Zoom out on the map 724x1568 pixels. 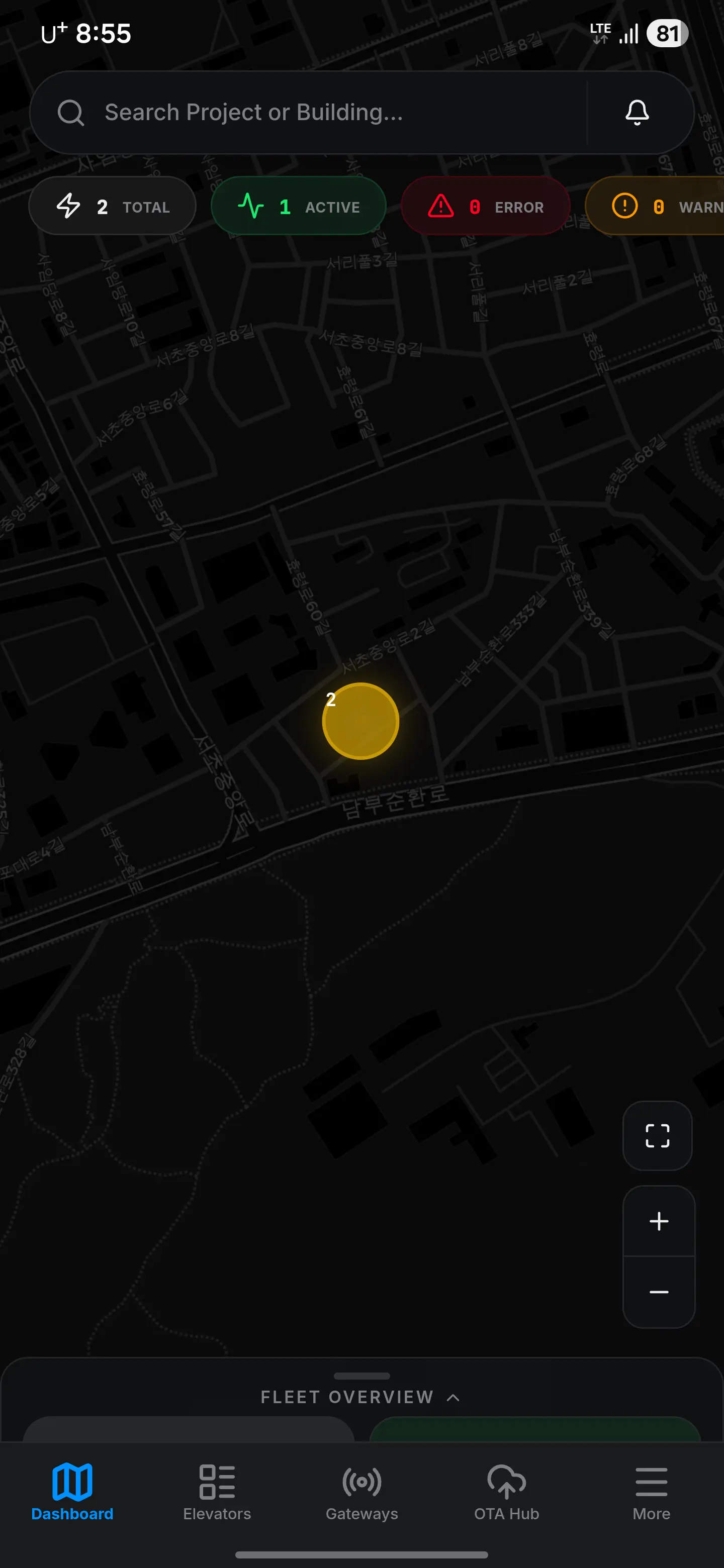(x=659, y=1292)
